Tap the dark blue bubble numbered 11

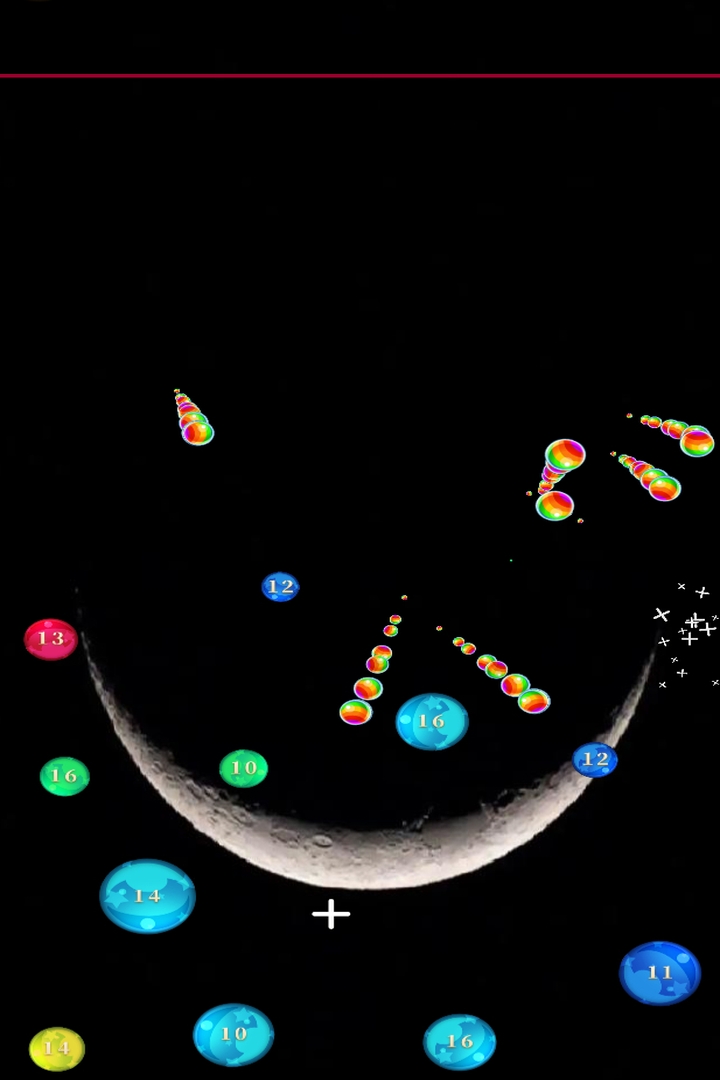click(x=660, y=972)
